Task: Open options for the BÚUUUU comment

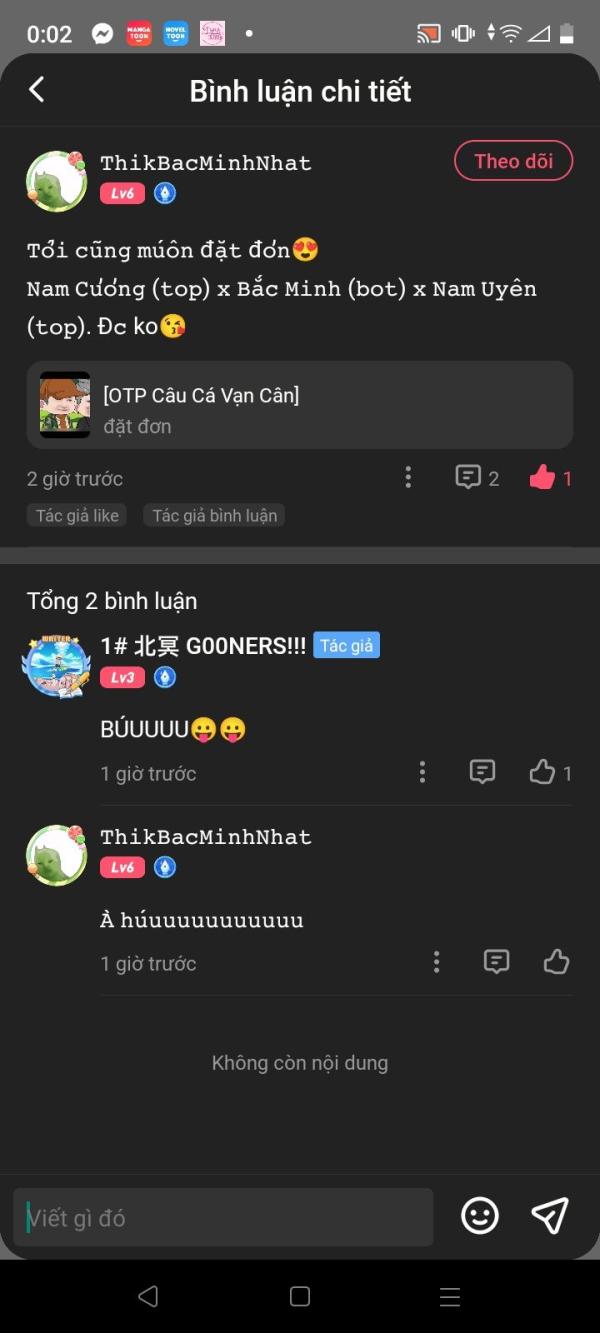Action: point(422,772)
